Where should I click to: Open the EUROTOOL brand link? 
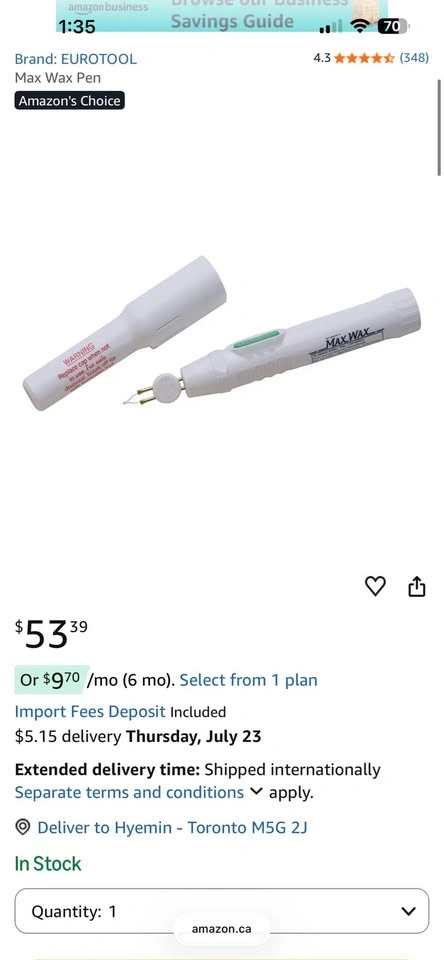point(75,59)
